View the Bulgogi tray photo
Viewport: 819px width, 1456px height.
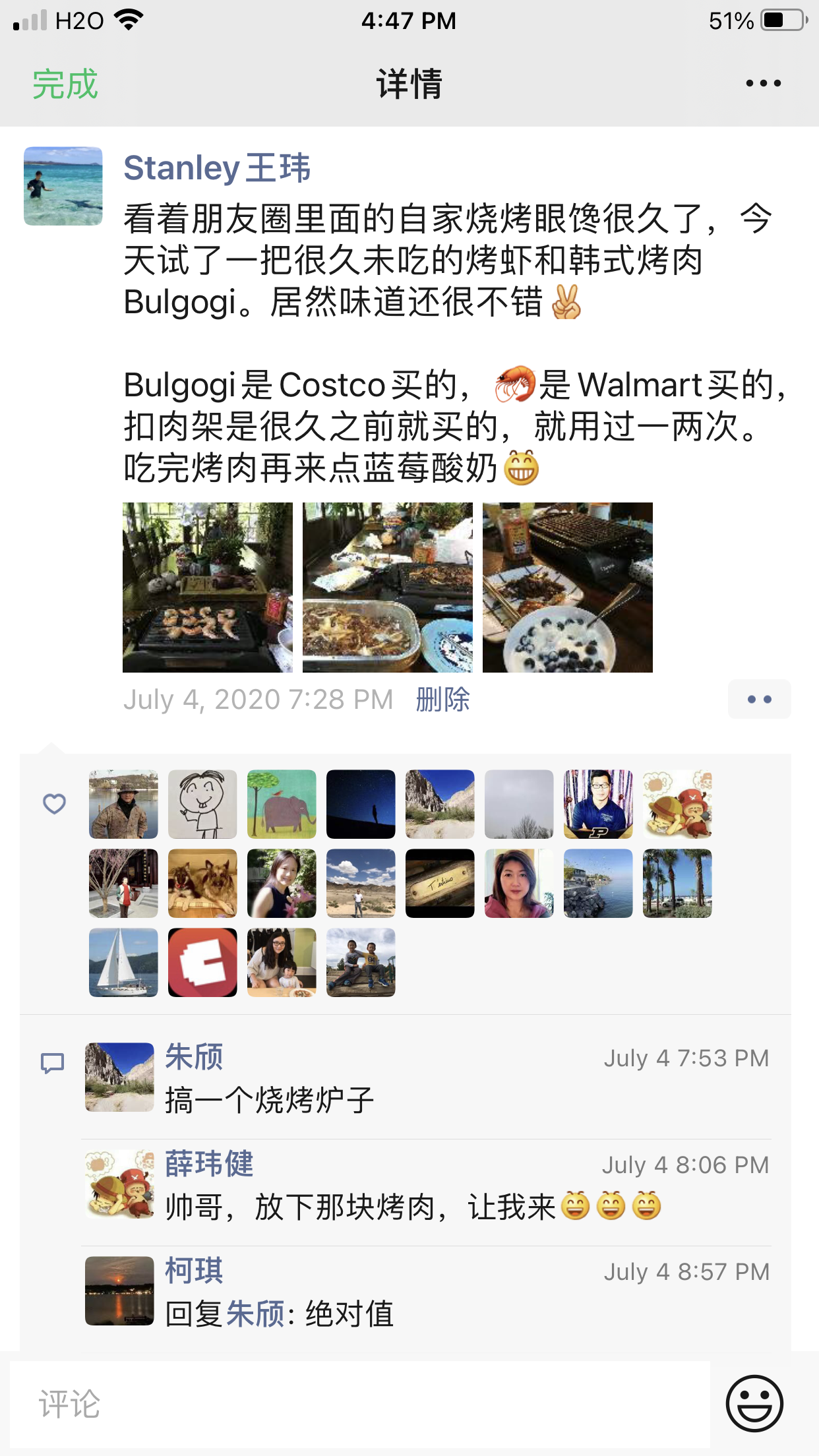388,588
